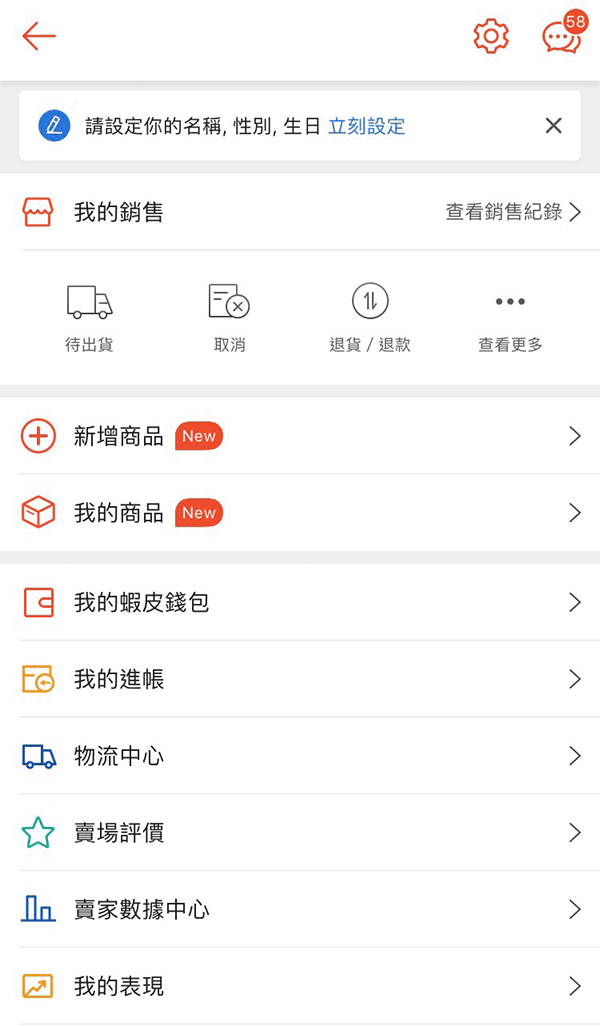View 取消 orders
Screen dimensions: 600x1026
229,318
